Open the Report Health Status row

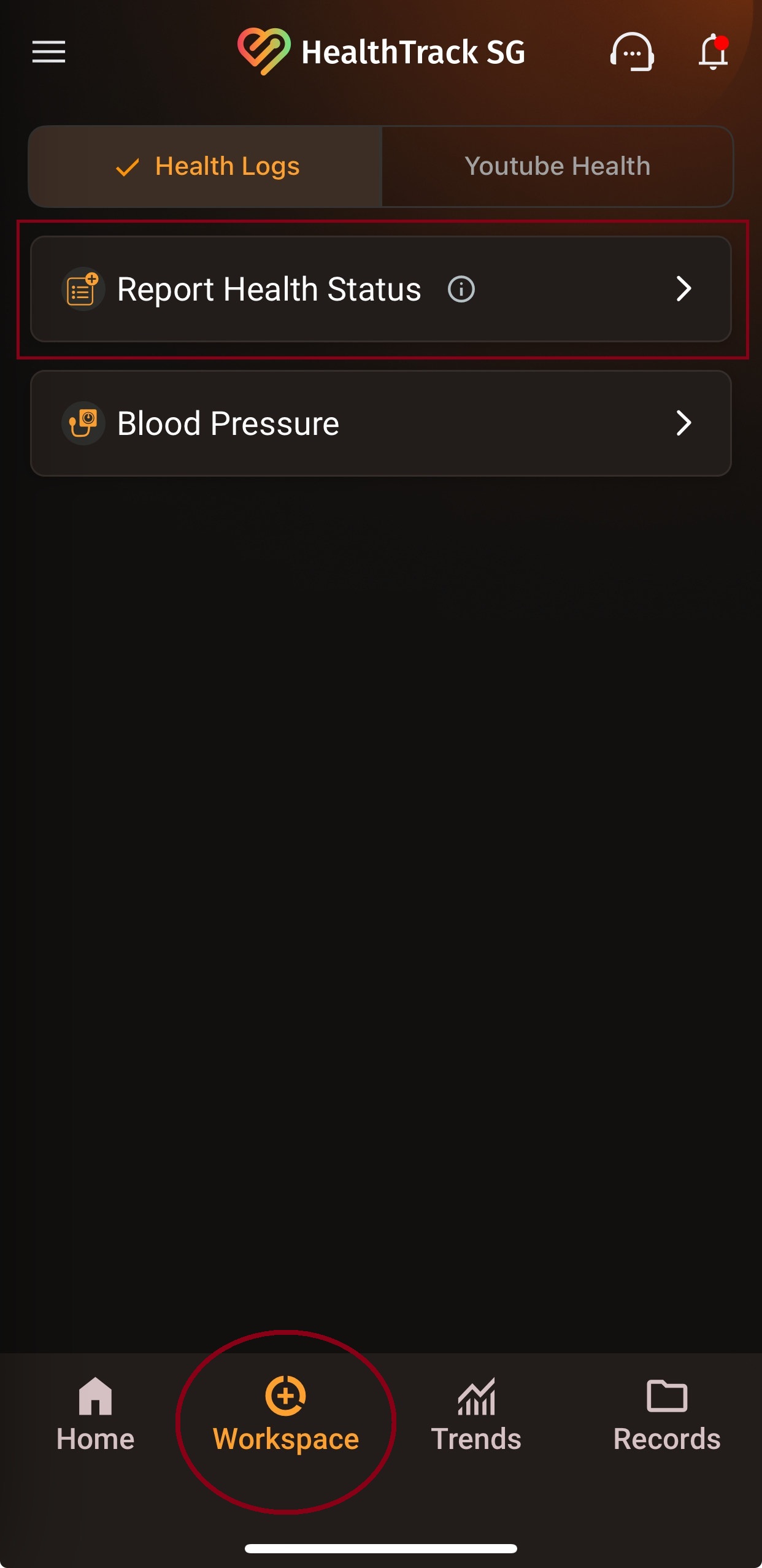pyautogui.click(x=380, y=289)
